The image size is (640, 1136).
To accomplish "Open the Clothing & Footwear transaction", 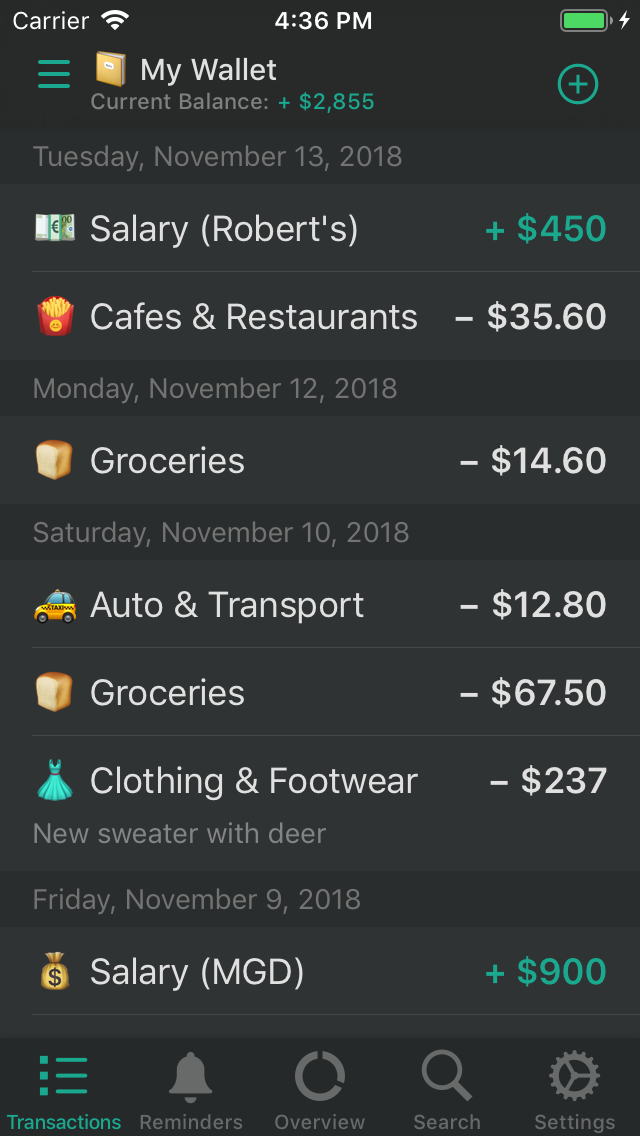I will (320, 802).
